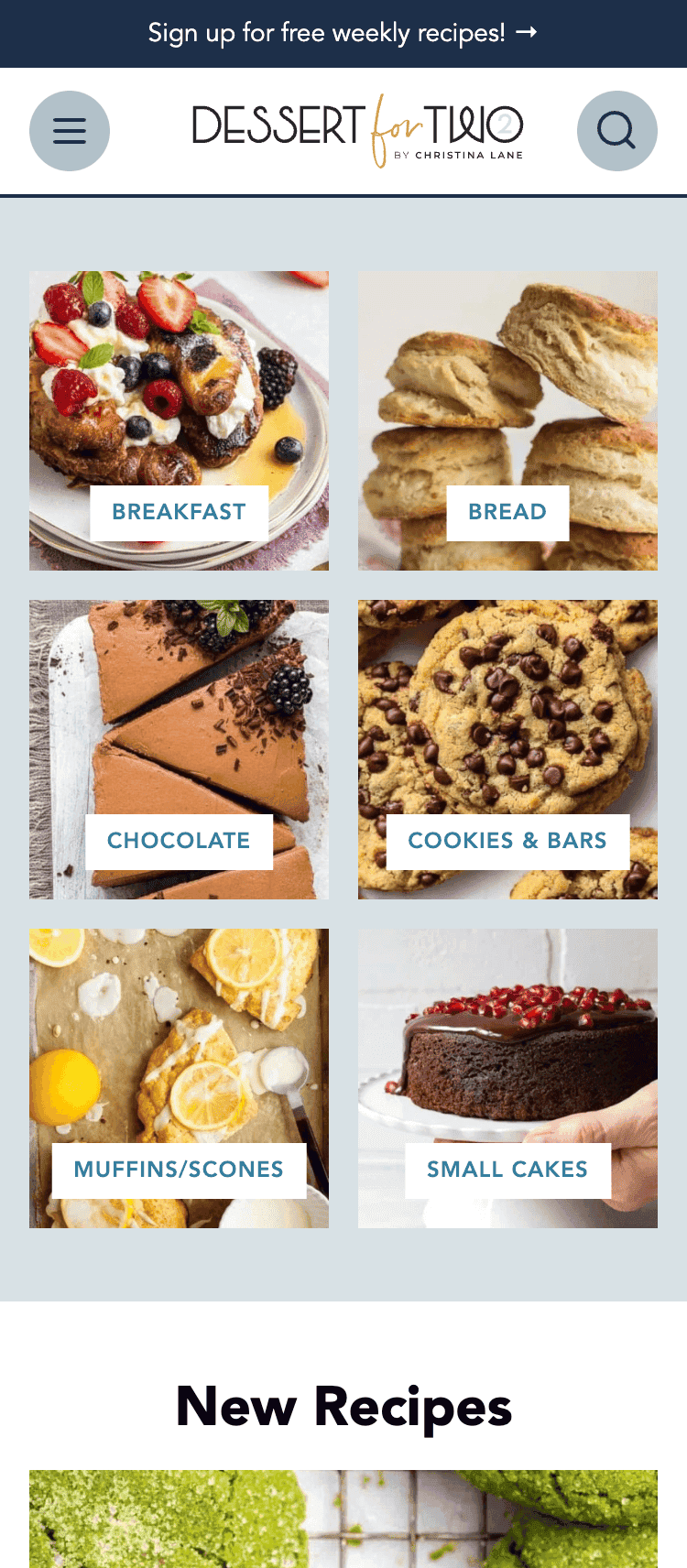687x1568 pixels.
Task: Go to the Dessert for Two homepage logo
Action: (x=357, y=130)
